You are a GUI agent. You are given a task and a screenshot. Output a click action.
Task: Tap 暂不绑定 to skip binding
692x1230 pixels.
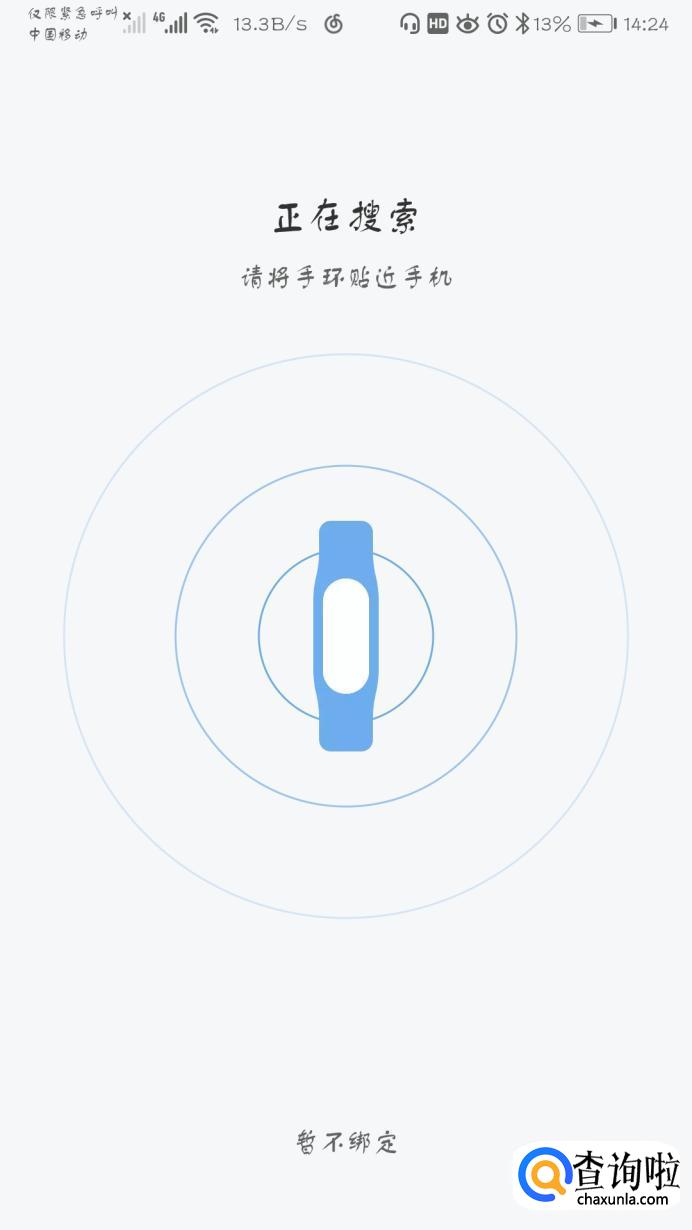coord(347,1142)
